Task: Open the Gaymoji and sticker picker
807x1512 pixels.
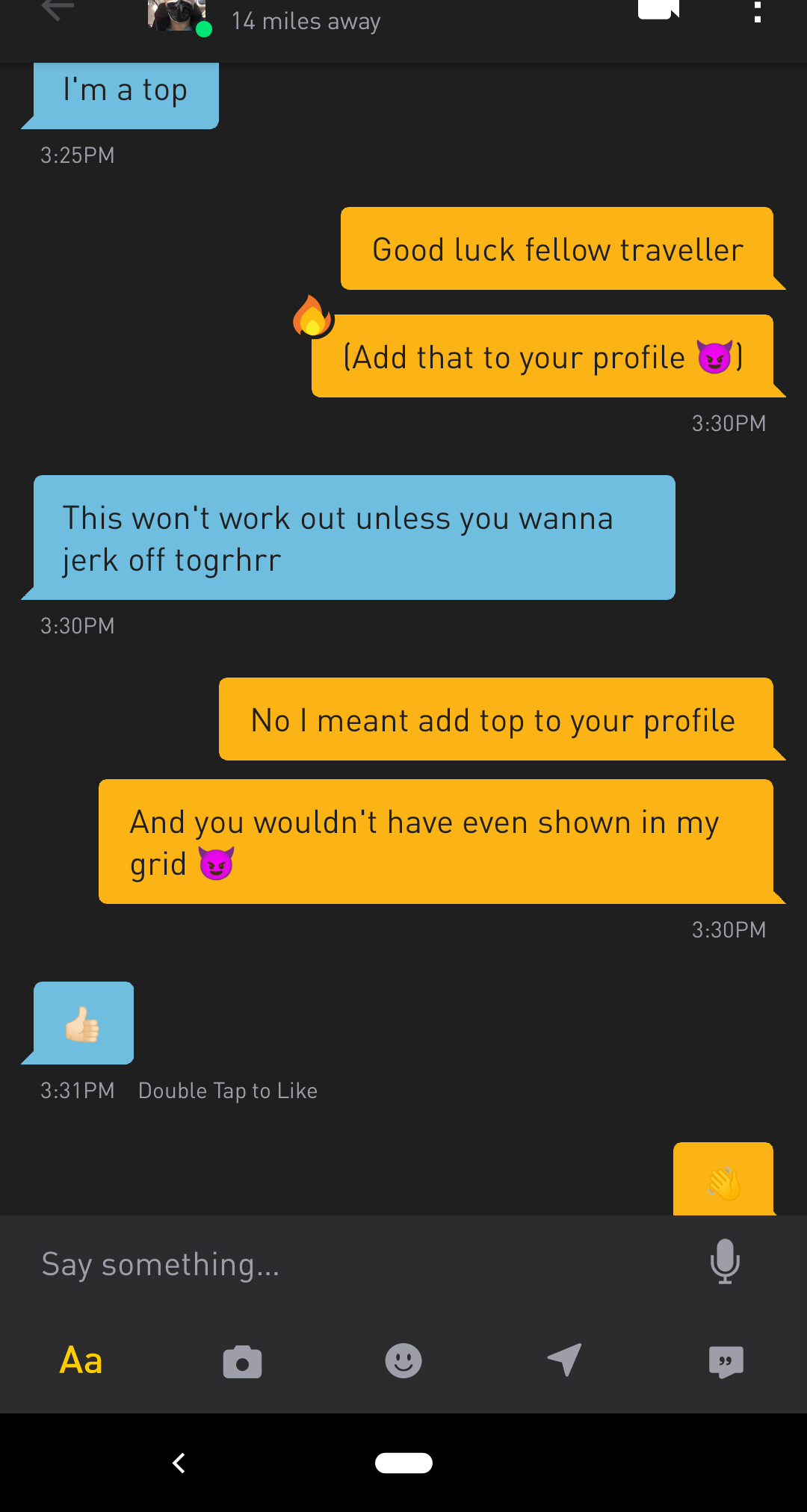Action: [x=403, y=1361]
